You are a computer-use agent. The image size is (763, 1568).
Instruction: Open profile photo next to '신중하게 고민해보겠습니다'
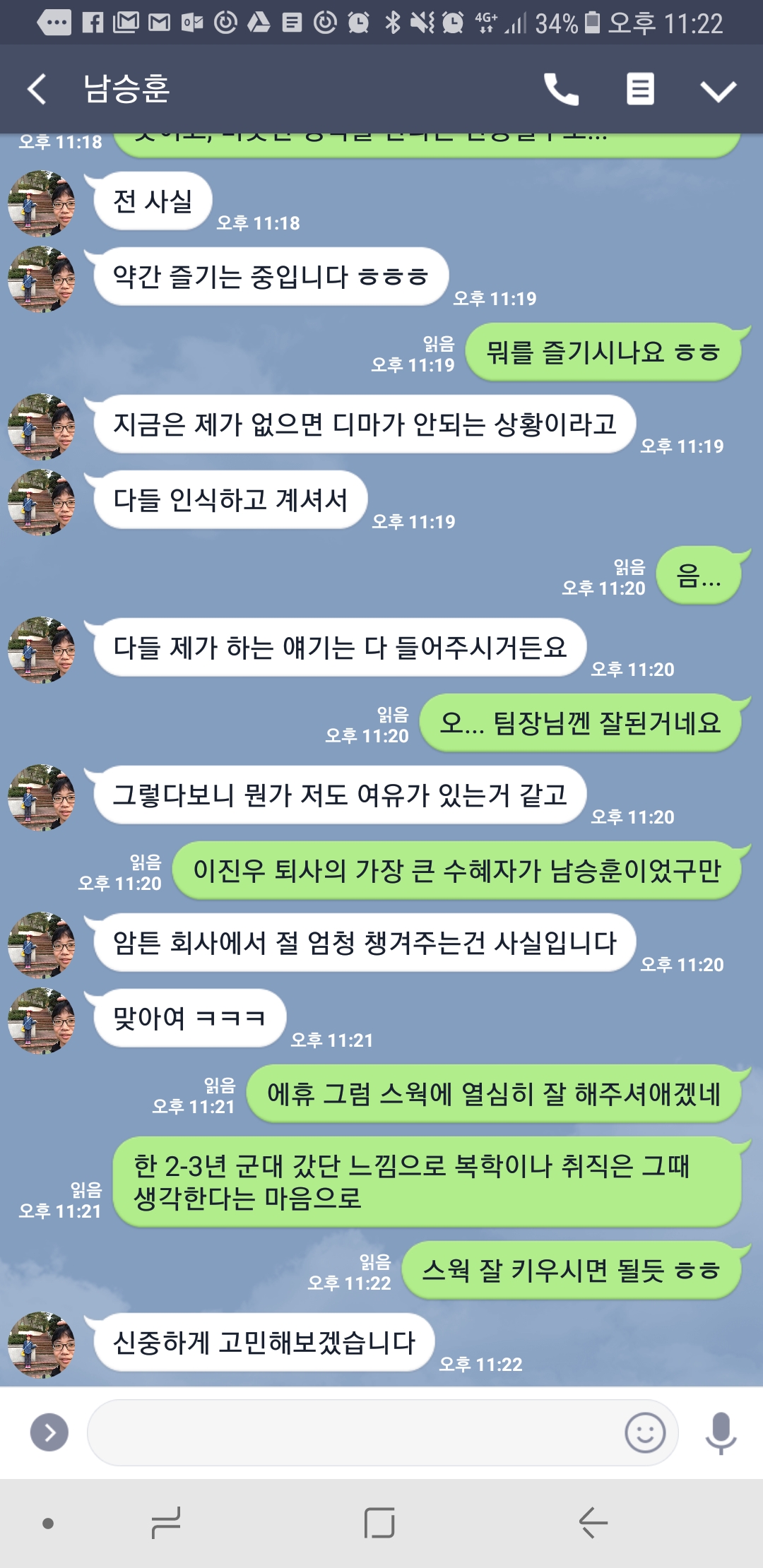pos(41,1345)
